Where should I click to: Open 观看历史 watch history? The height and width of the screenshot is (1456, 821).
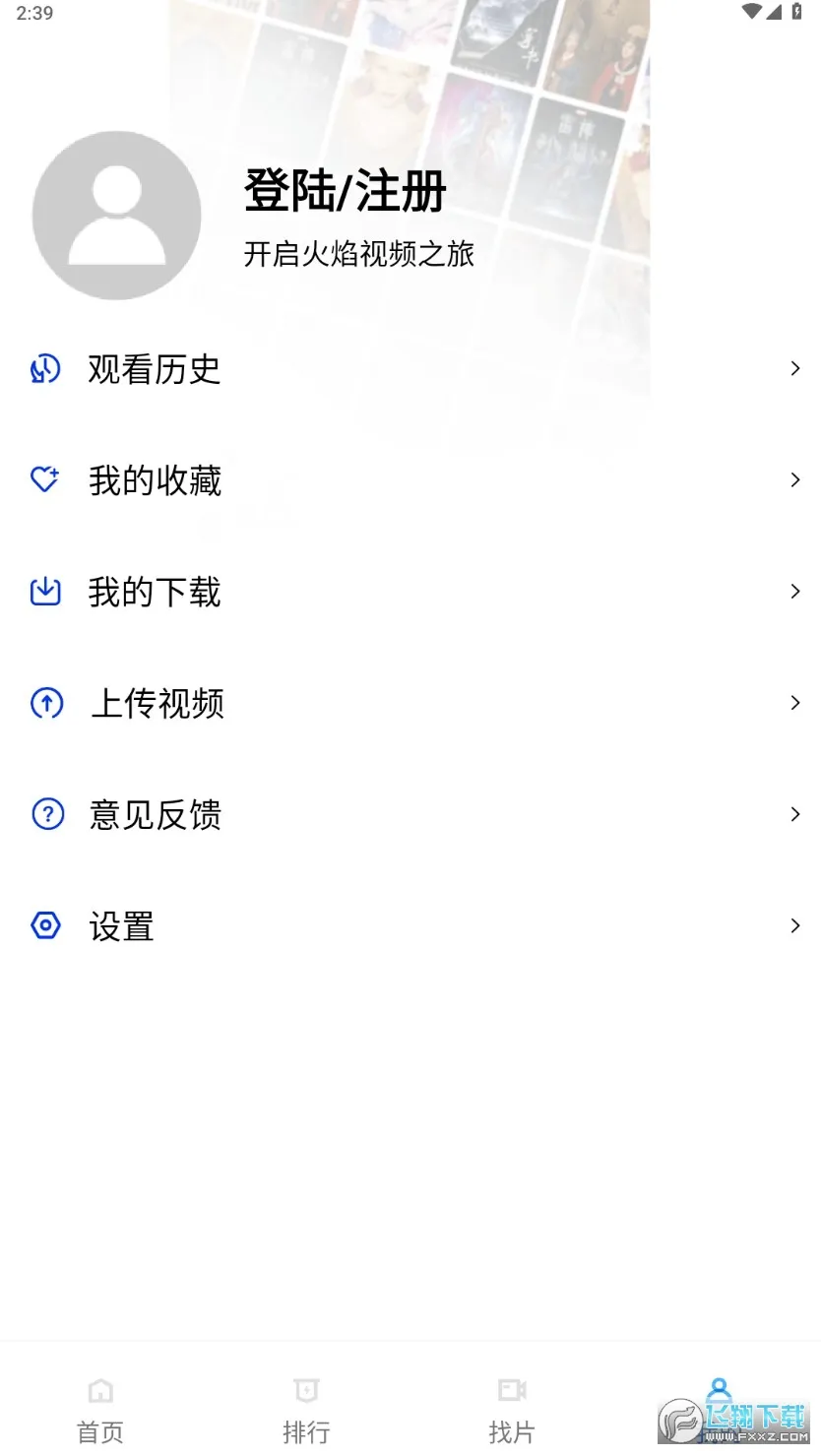(x=155, y=370)
